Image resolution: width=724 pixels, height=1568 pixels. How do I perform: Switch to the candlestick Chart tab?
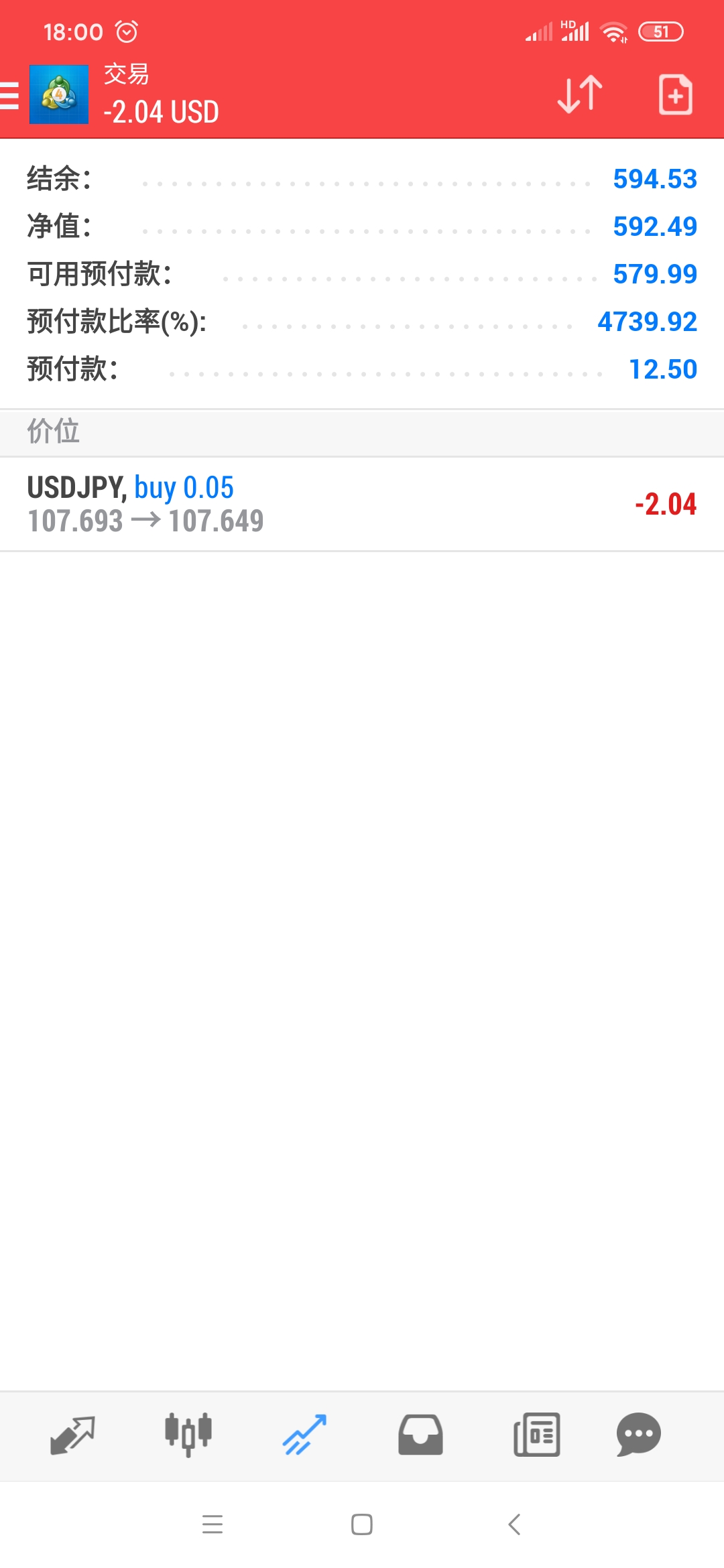(188, 1435)
